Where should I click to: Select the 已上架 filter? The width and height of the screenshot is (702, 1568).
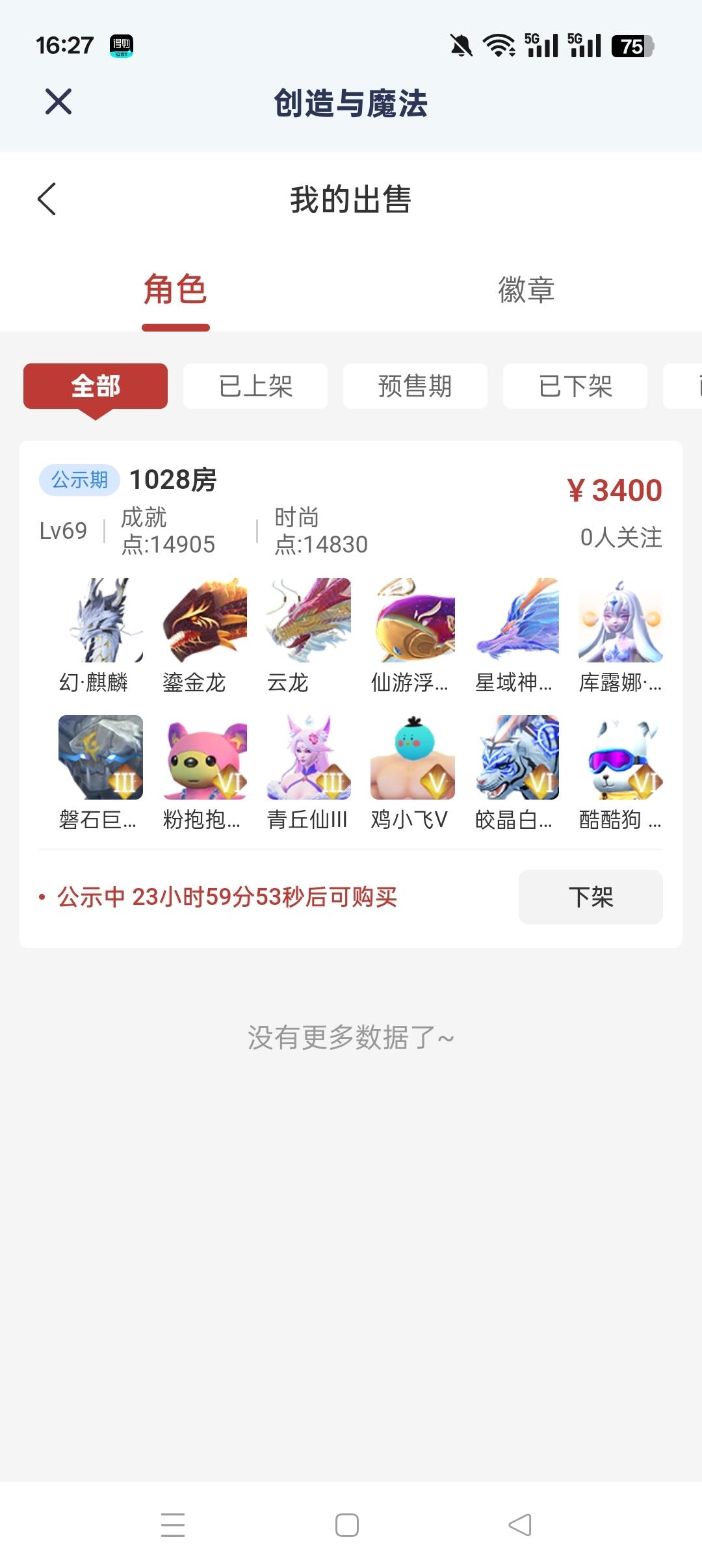255,386
